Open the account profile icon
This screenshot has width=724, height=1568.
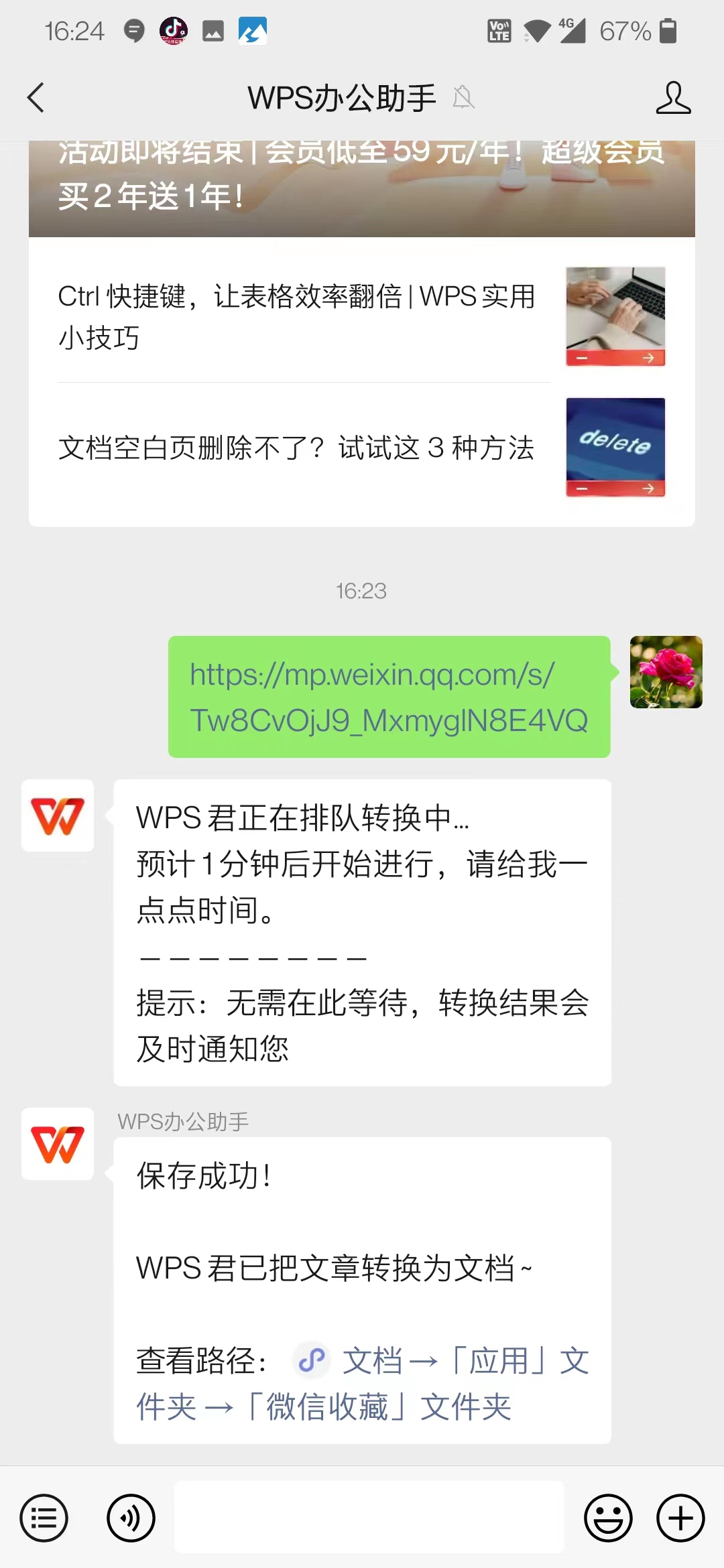coord(673,98)
